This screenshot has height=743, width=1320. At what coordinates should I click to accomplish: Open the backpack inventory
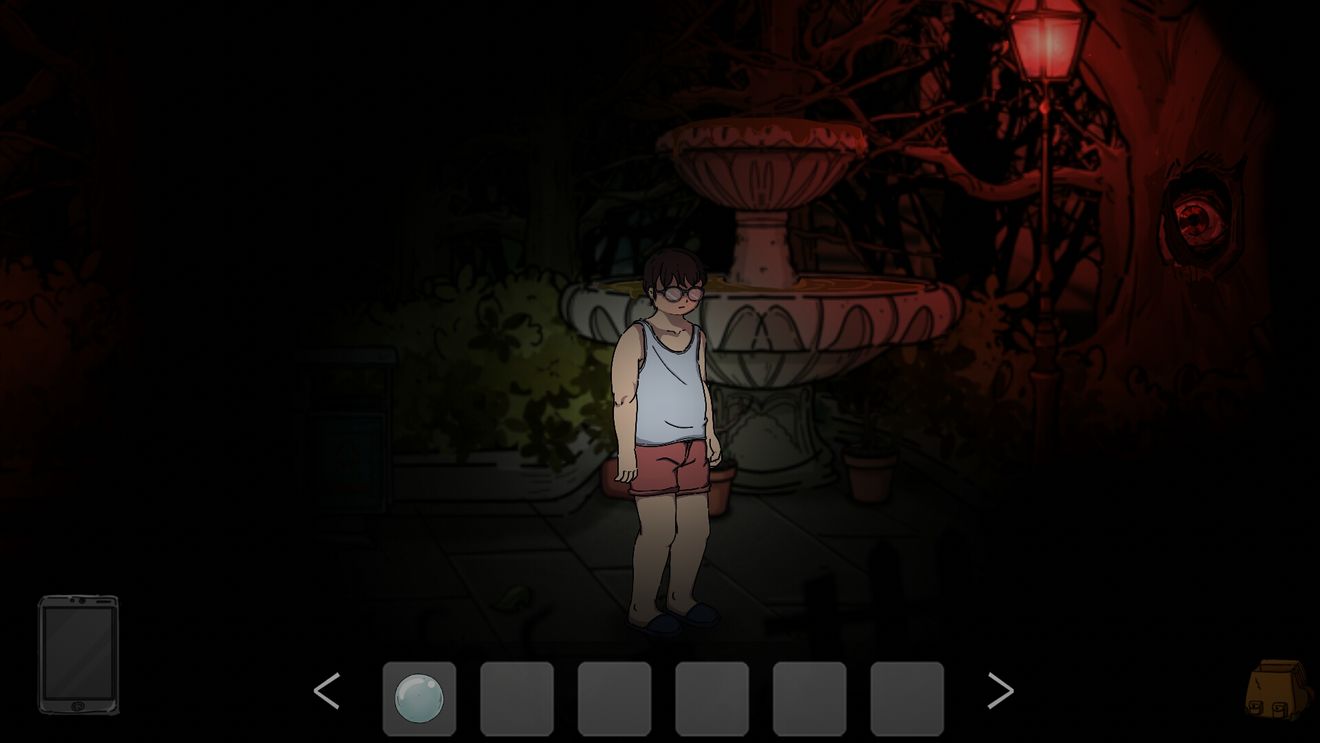pos(1276,690)
